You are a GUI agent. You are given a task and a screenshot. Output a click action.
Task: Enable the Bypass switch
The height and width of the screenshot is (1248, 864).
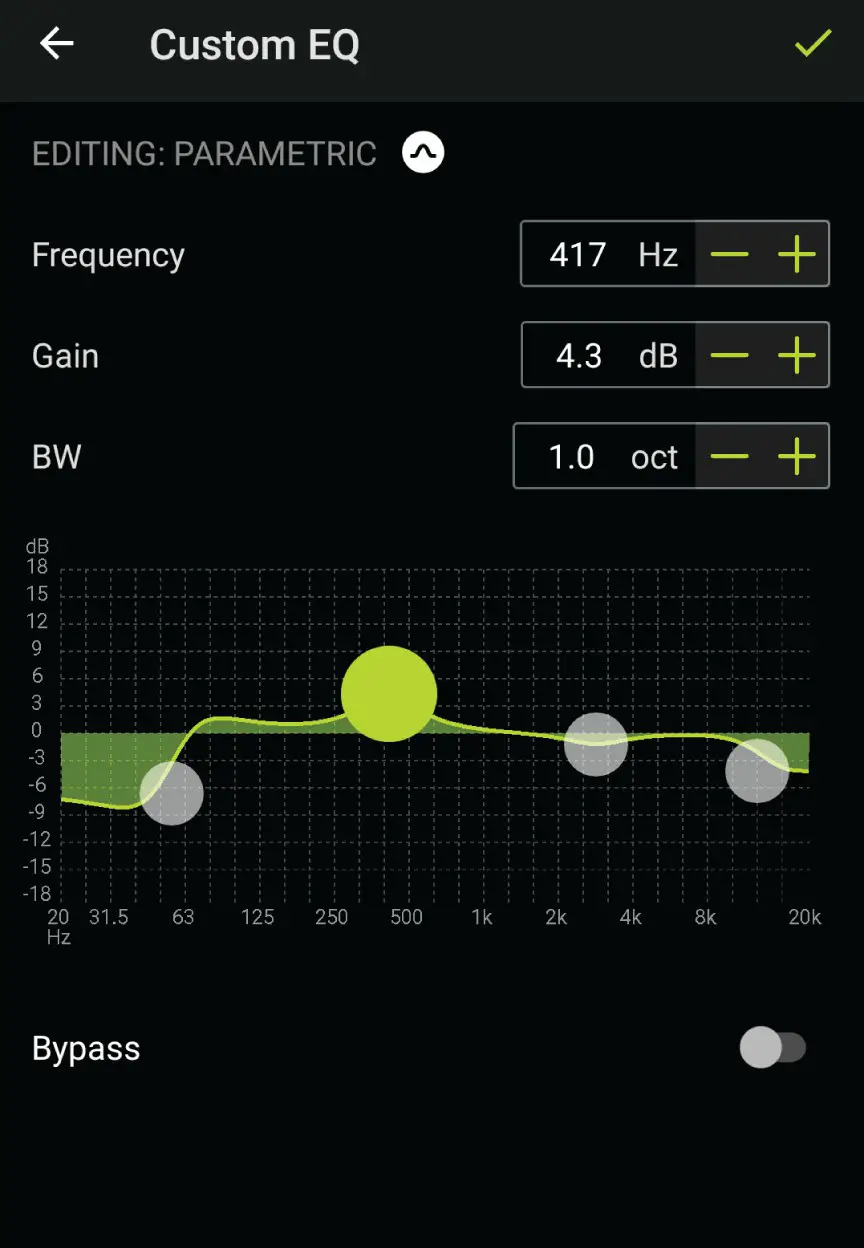(x=771, y=1048)
